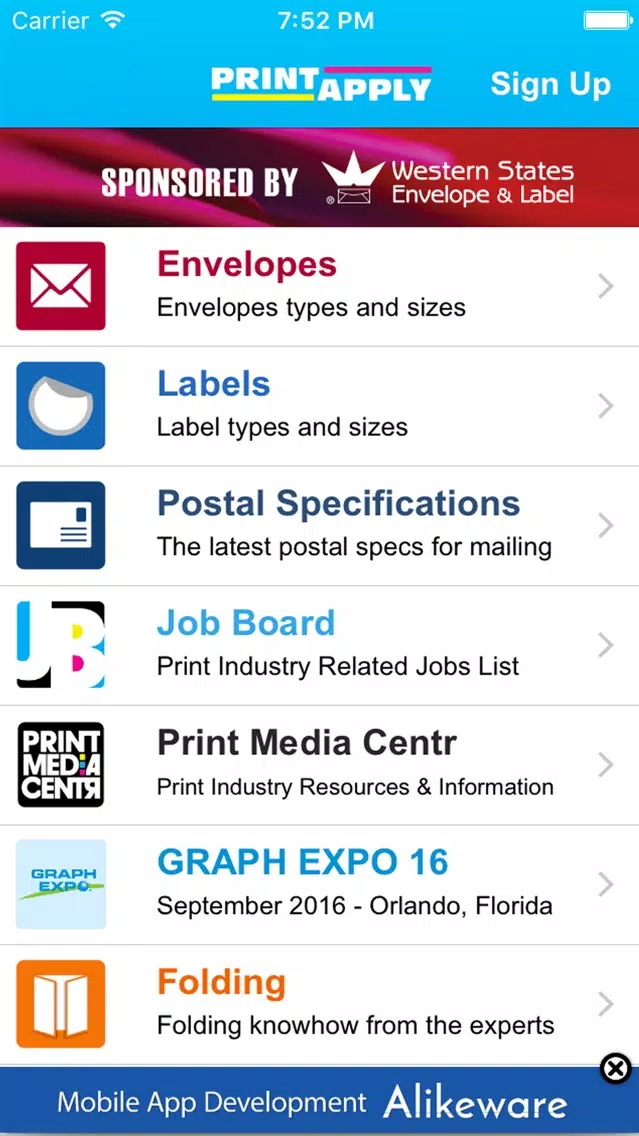
Task: Tap Sign Up in the header
Action: pyautogui.click(x=551, y=85)
